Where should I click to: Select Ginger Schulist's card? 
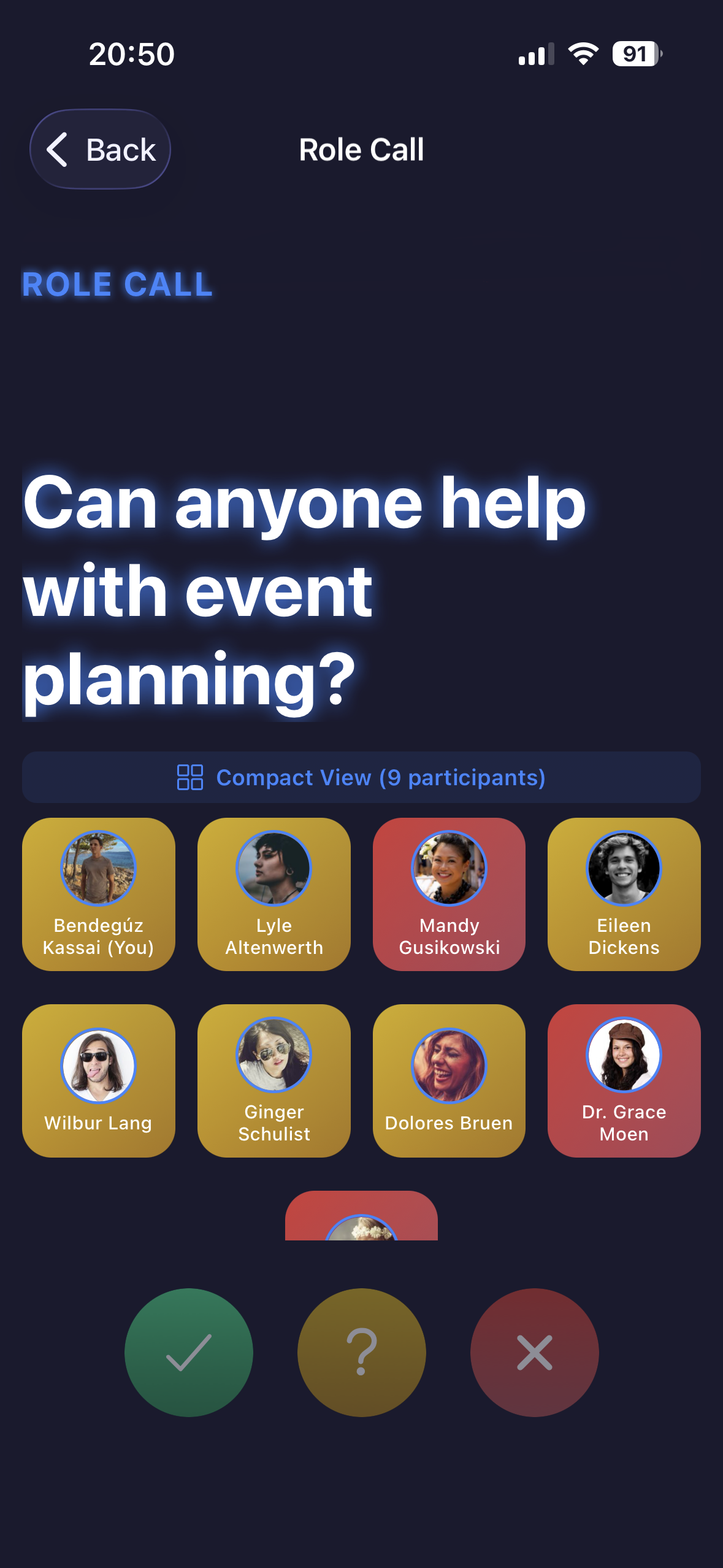(x=274, y=1080)
